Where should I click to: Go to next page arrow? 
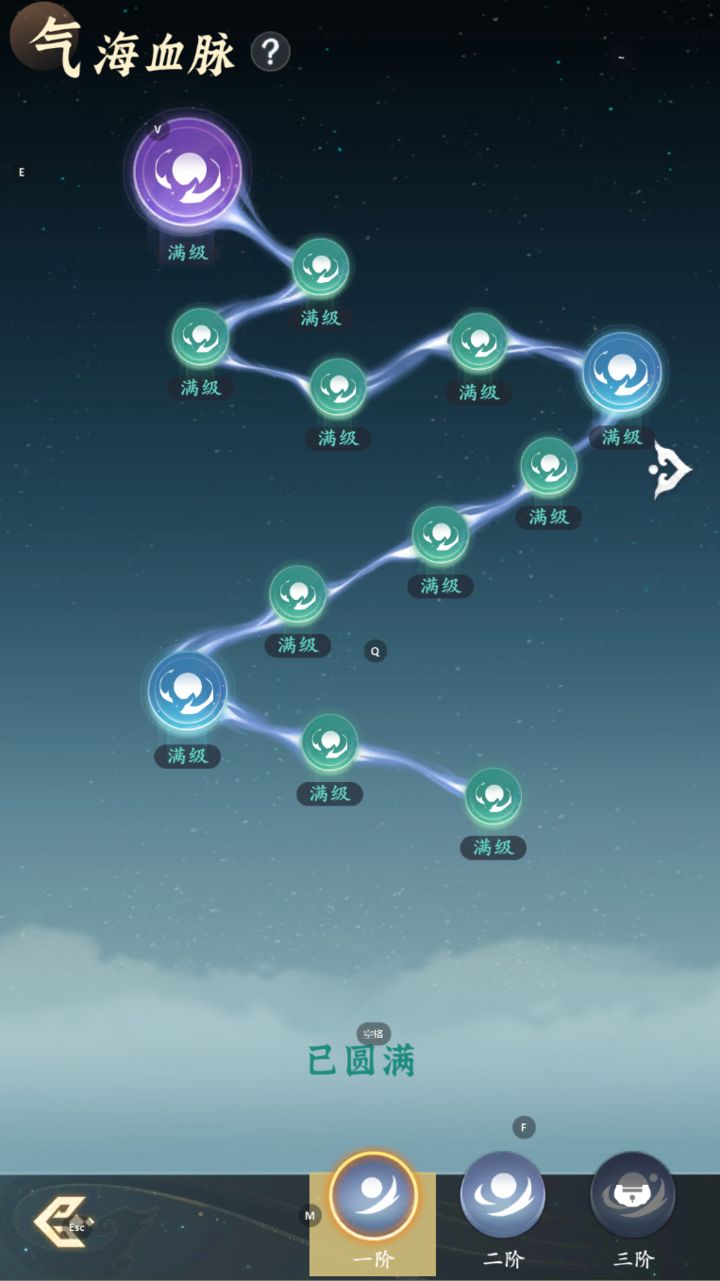pyautogui.click(x=671, y=468)
